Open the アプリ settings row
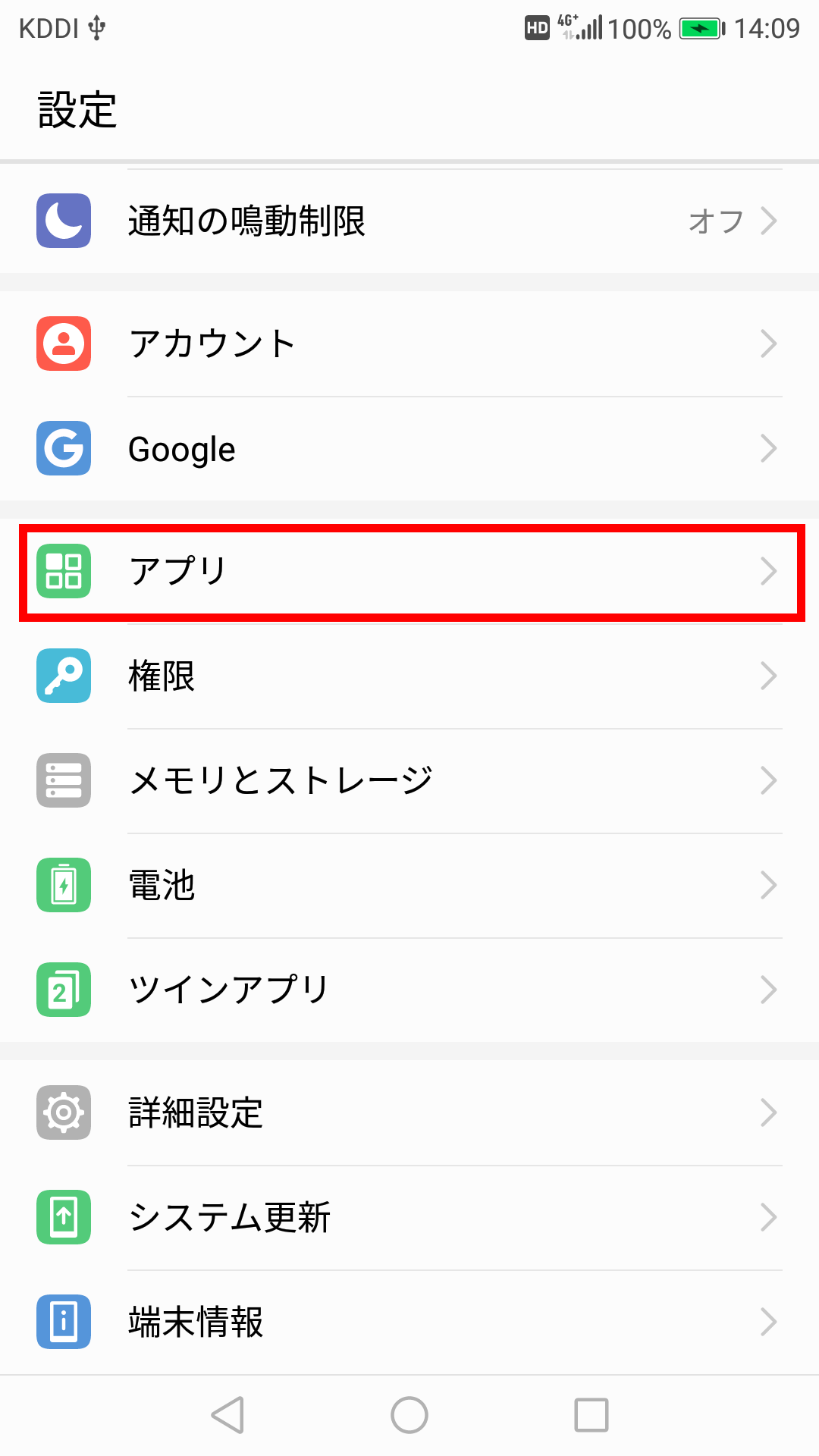This screenshot has height=1456, width=819. (409, 571)
